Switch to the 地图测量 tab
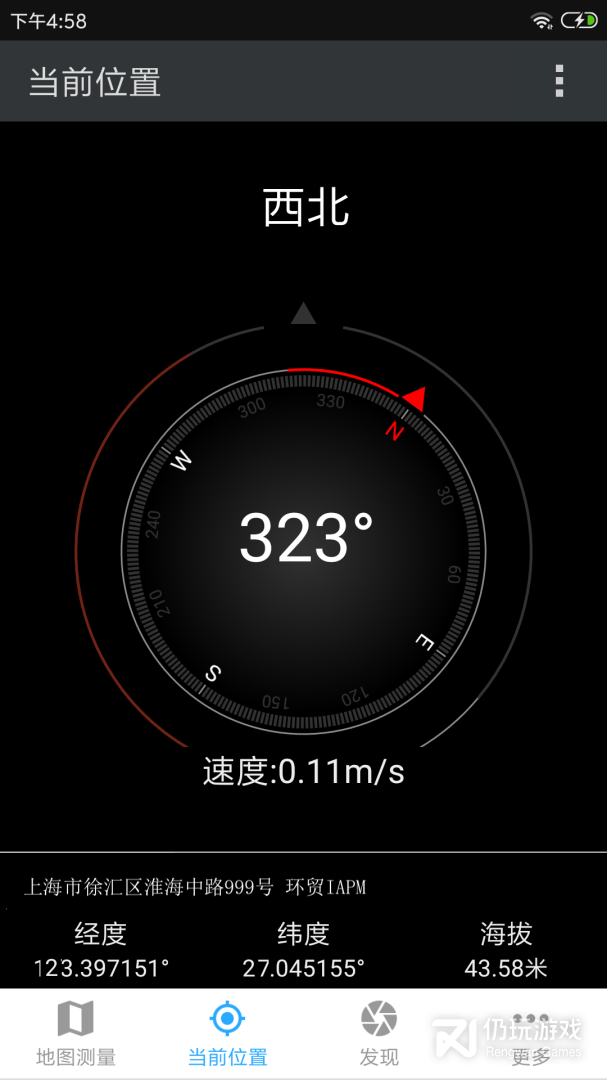 pos(76,1034)
